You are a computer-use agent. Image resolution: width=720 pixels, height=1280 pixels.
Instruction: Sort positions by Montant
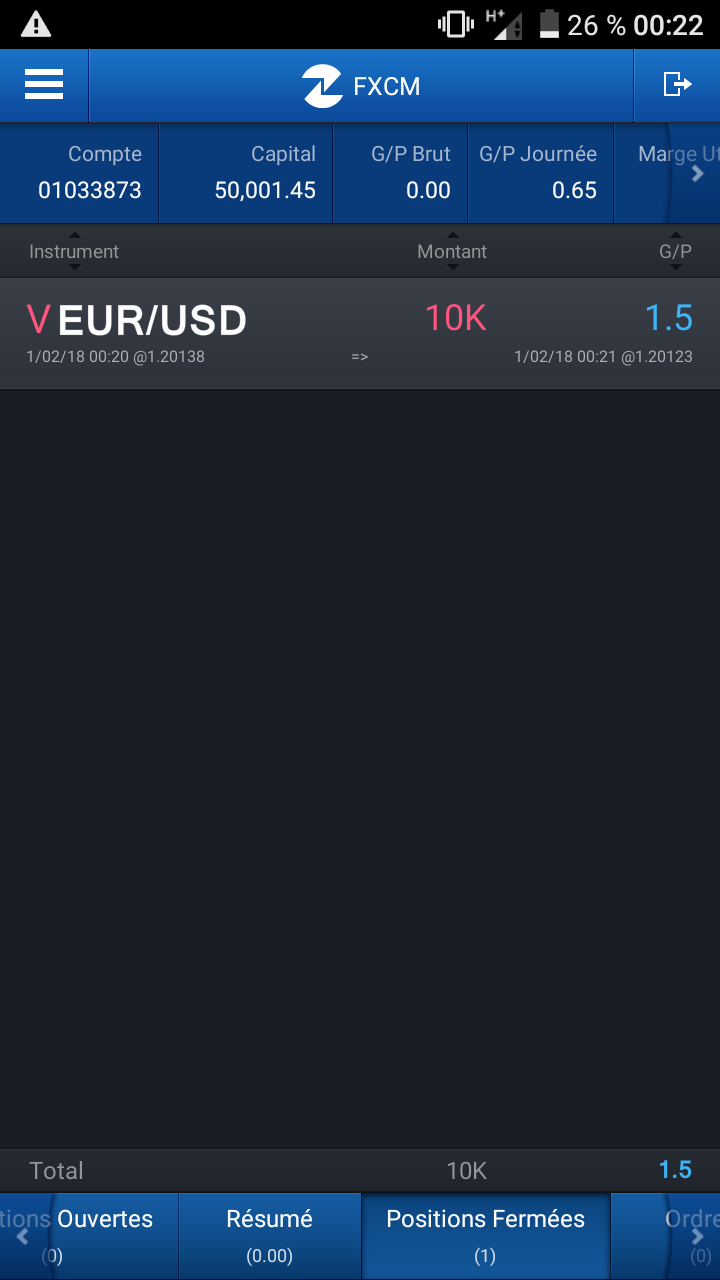(x=452, y=252)
